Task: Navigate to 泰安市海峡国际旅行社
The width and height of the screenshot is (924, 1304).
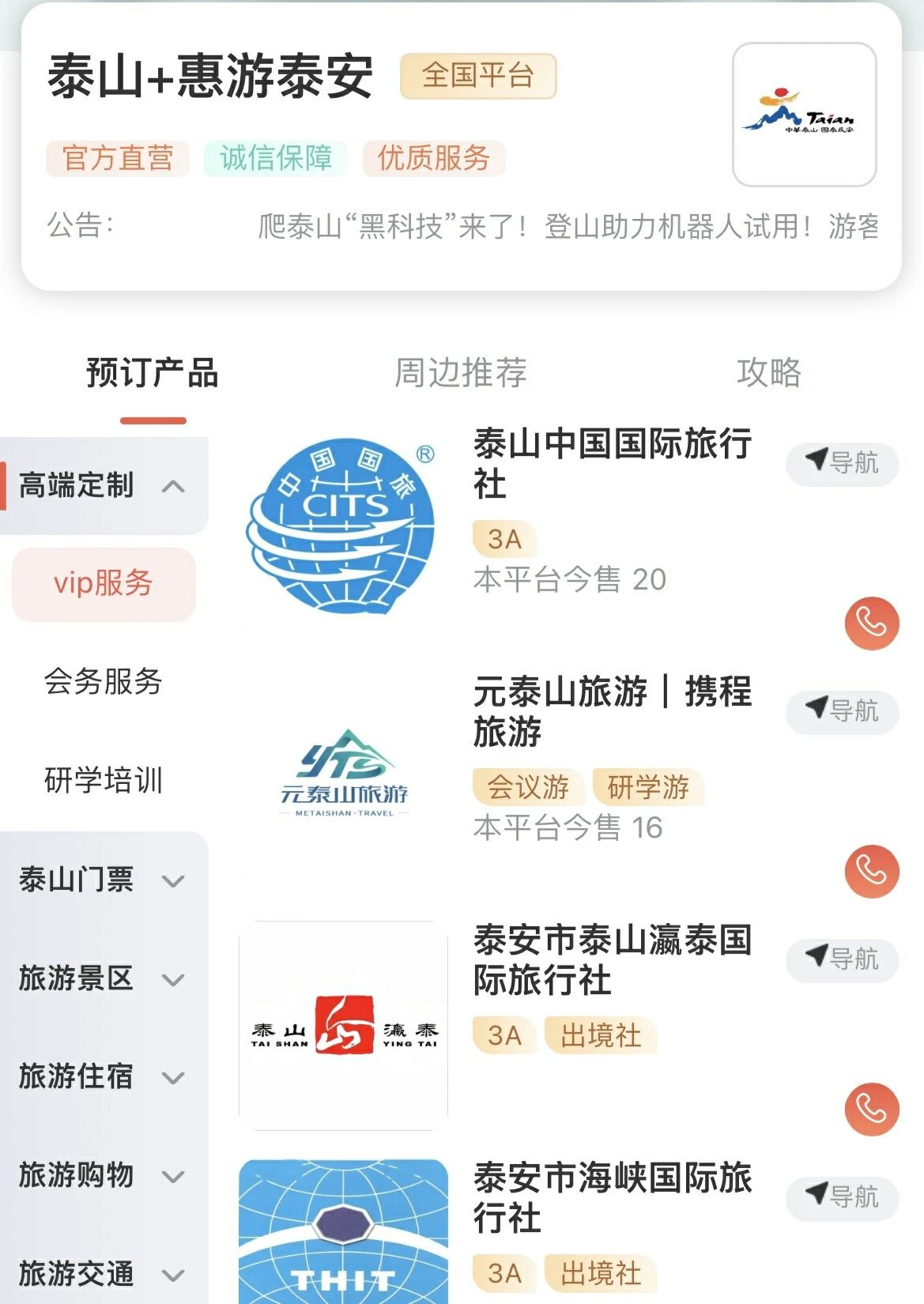Action: [x=842, y=1197]
